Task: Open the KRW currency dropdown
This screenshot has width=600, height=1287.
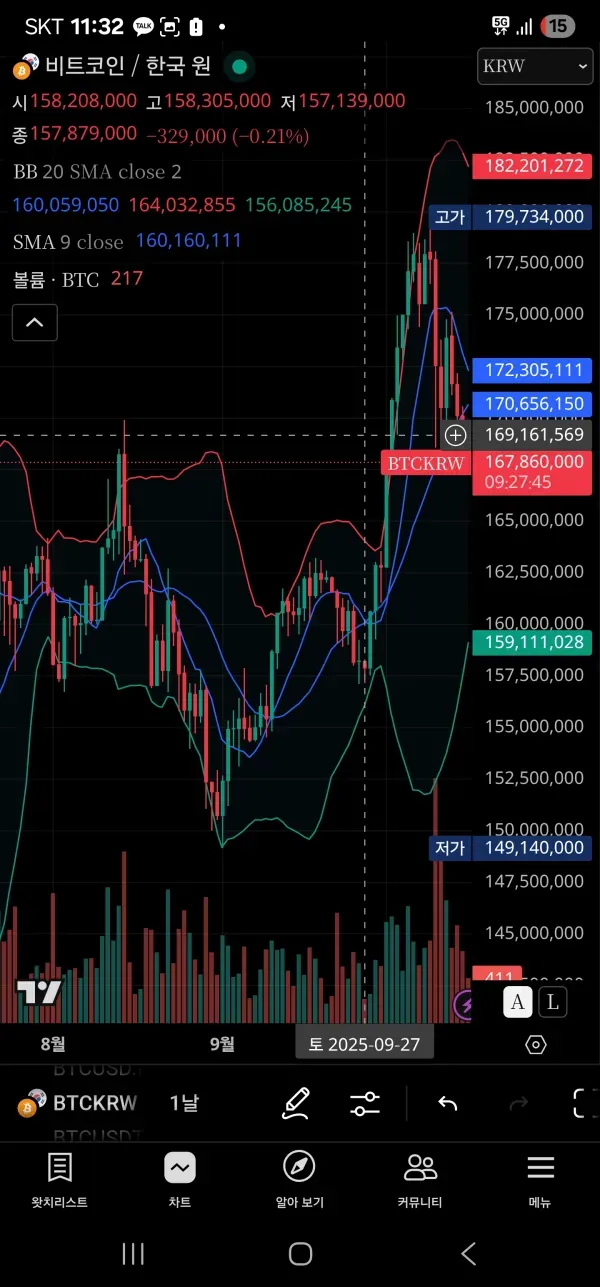Action: (x=535, y=67)
